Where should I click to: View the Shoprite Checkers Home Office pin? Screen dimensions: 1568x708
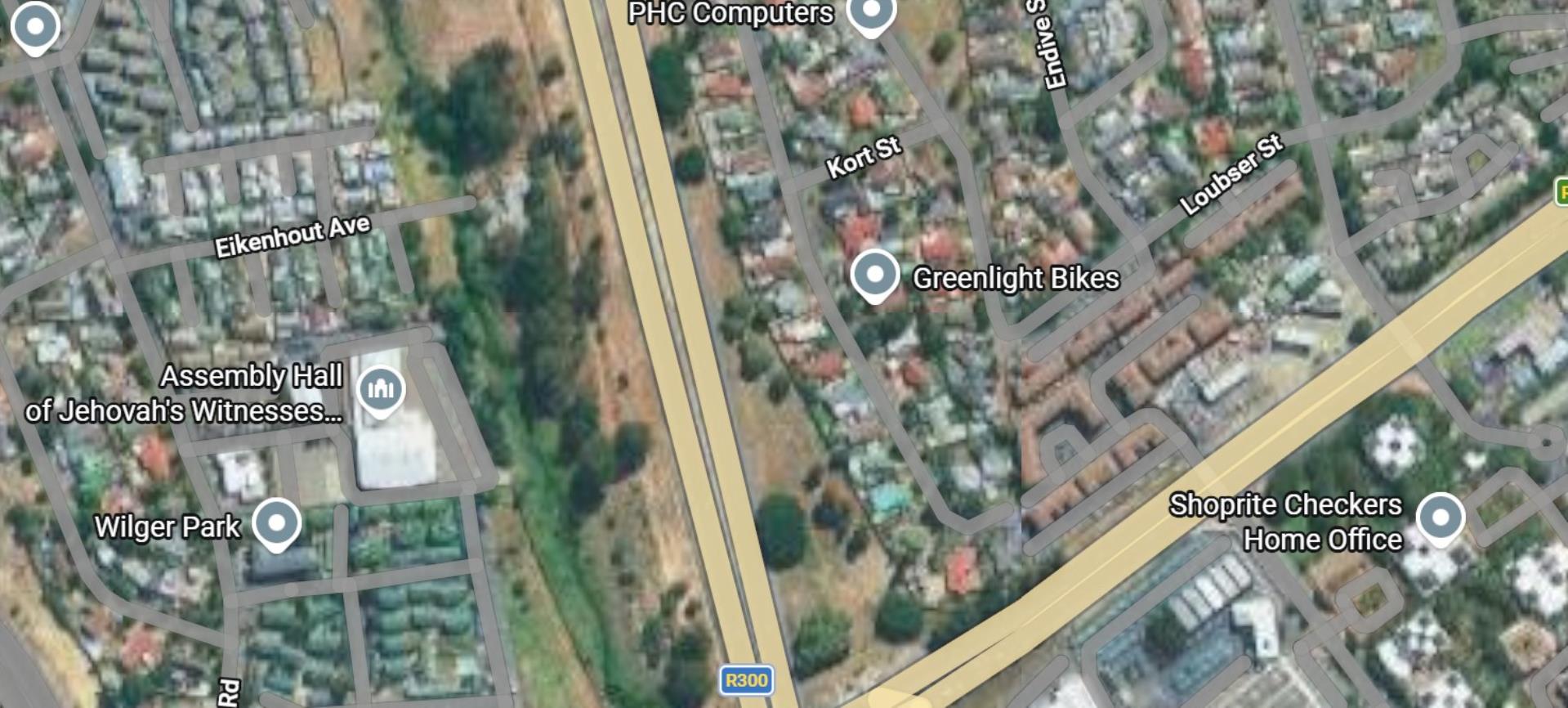click(x=1441, y=518)
